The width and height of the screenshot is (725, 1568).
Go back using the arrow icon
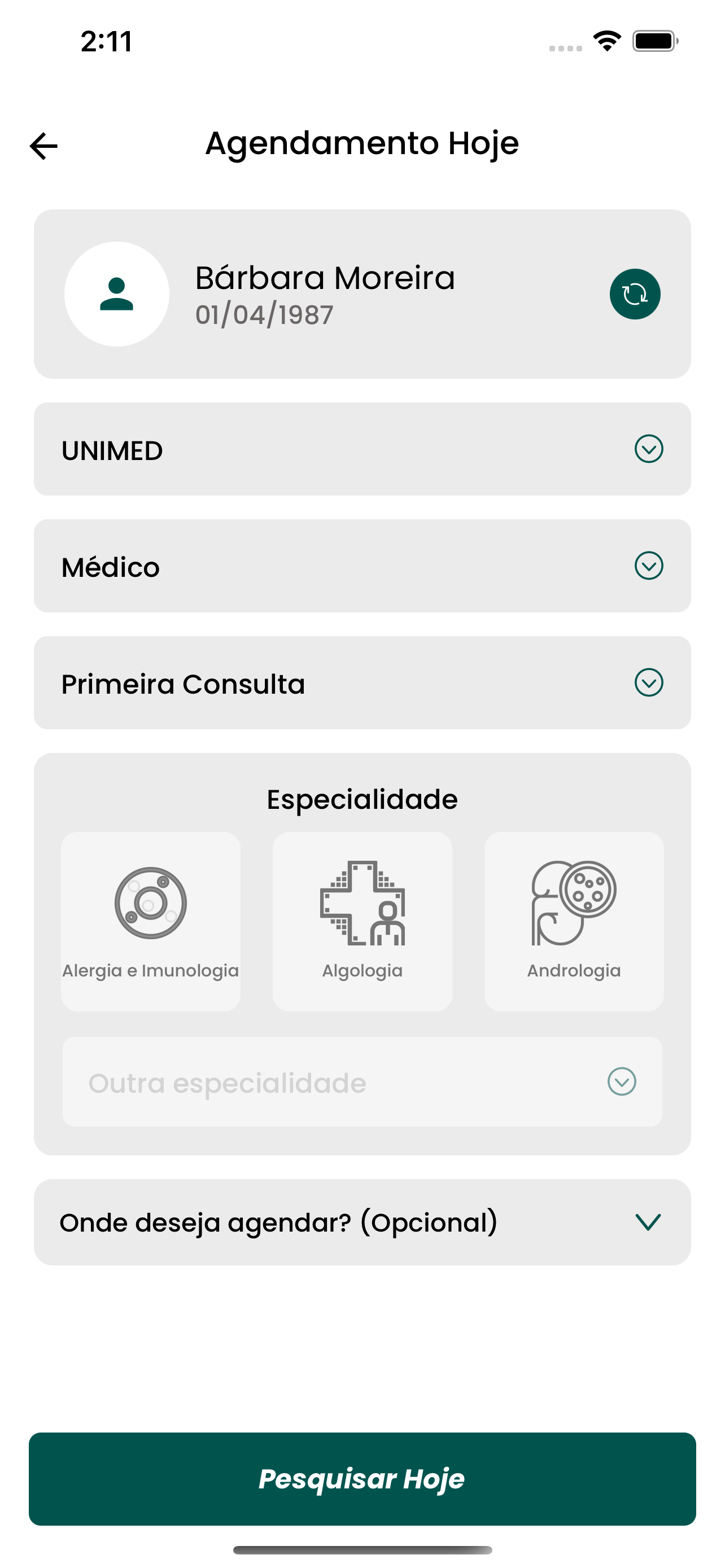[x=43, y=146]
